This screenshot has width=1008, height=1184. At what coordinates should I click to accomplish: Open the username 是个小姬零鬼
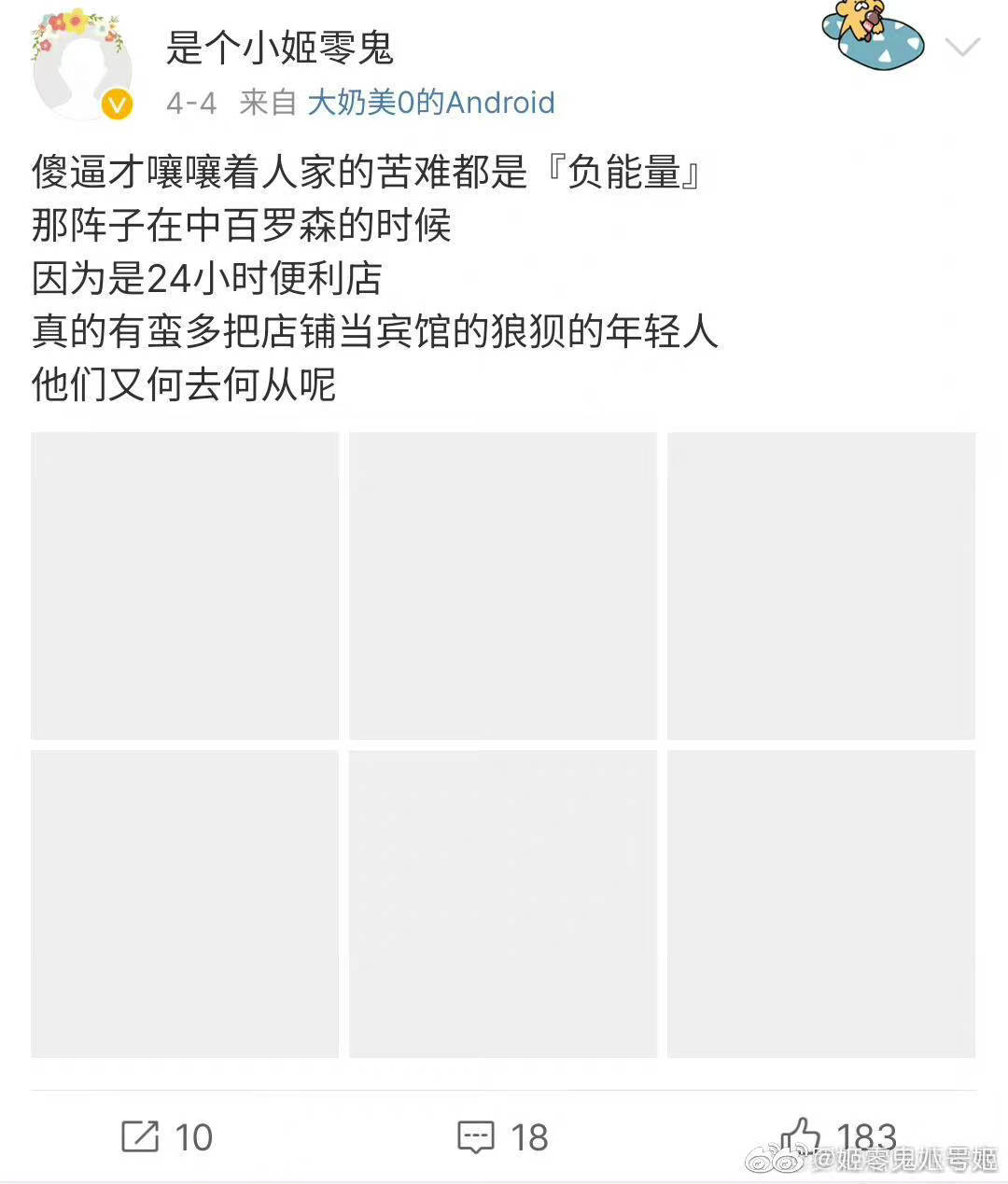point(279,47)
